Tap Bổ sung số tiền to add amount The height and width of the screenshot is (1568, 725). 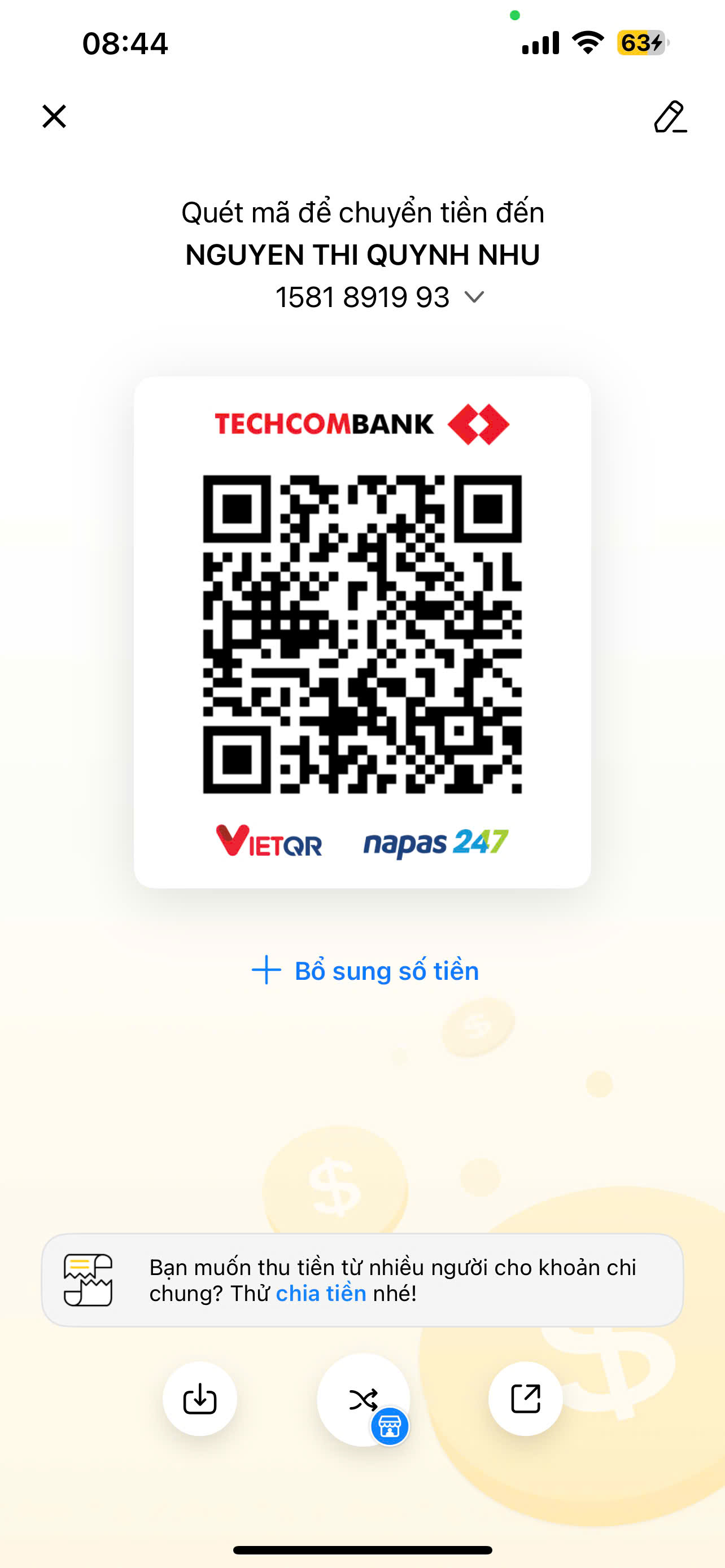(365, 970)
